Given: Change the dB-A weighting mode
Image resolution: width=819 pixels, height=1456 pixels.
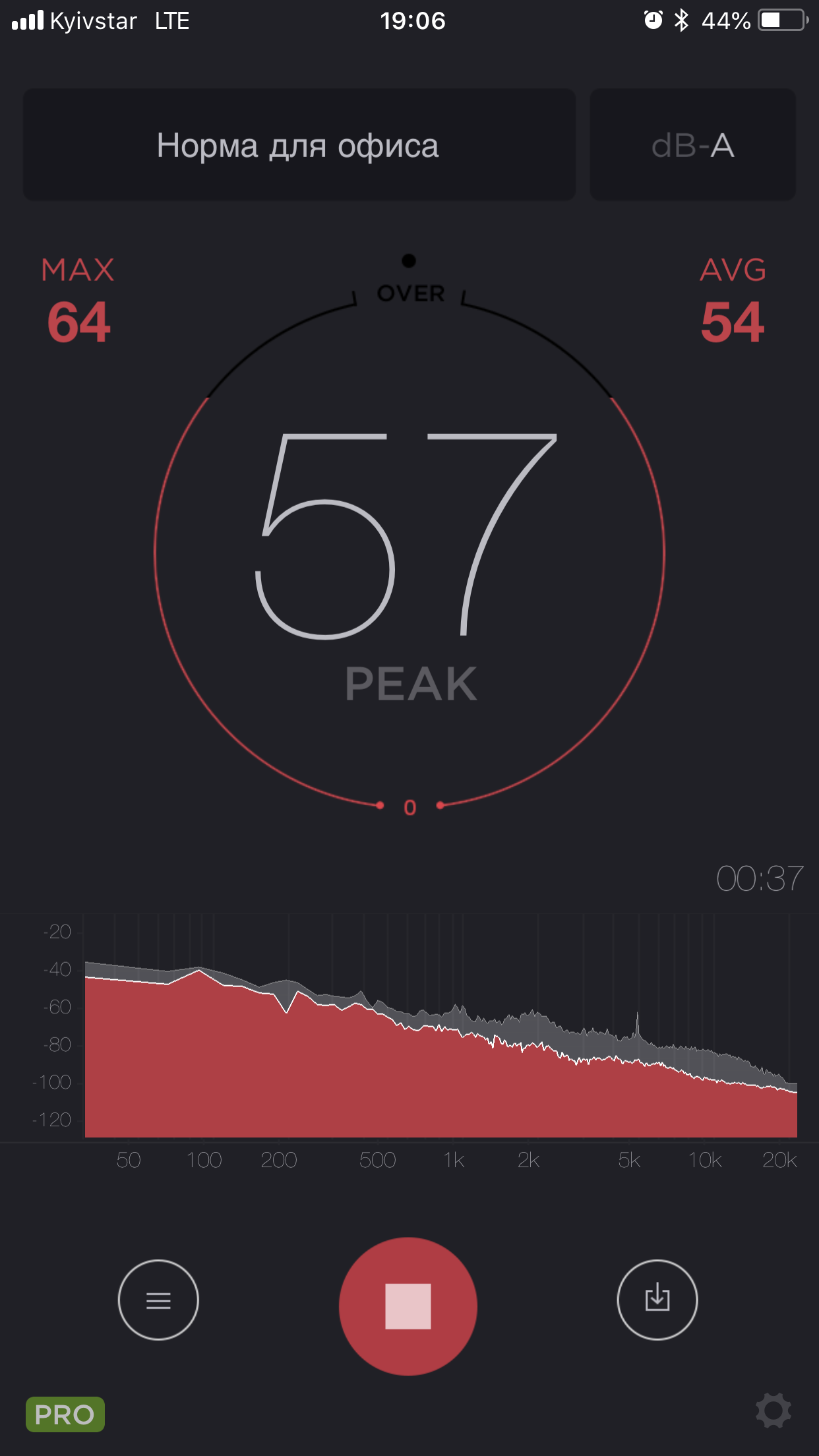Looking at the screenshot, I should (x=692, y=145).
